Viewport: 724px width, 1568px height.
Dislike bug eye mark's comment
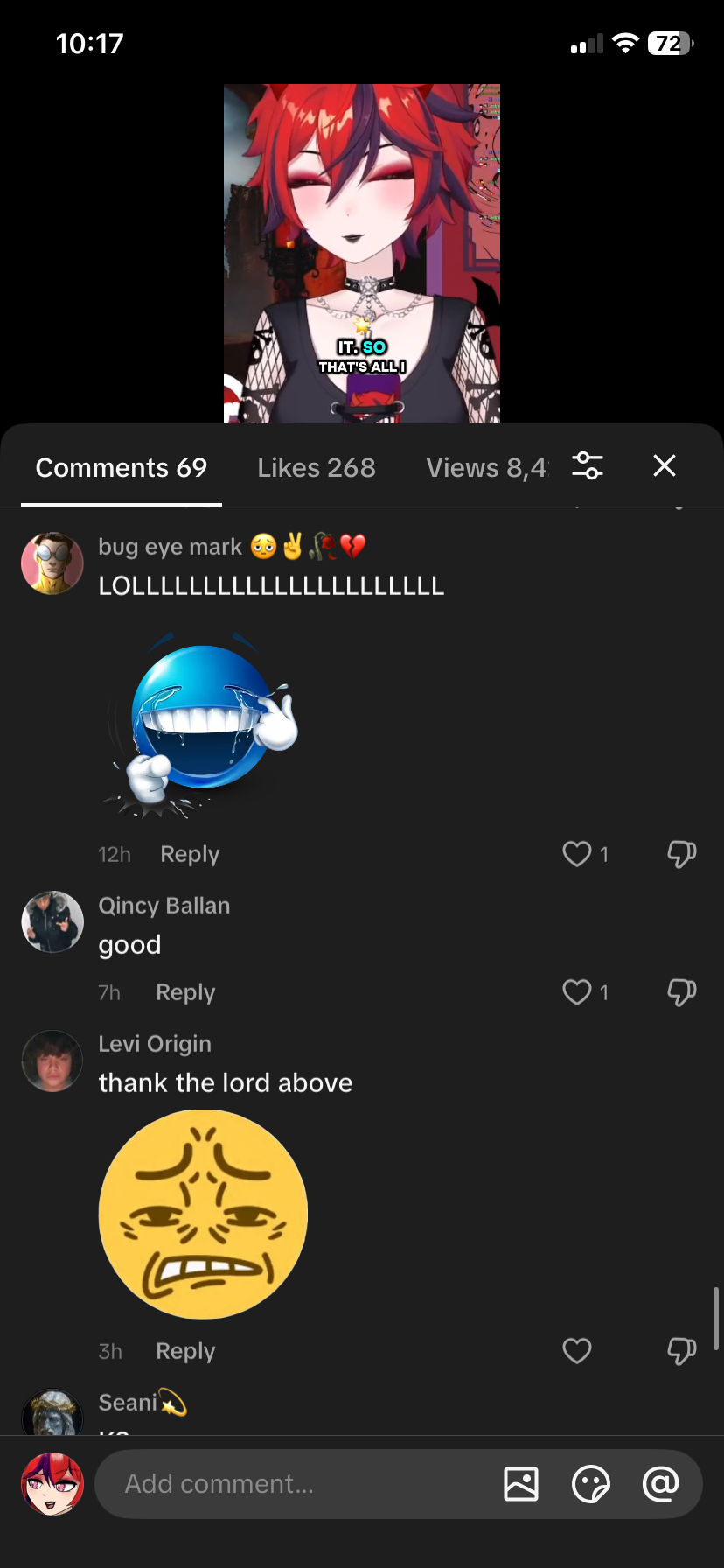point(681,853)
